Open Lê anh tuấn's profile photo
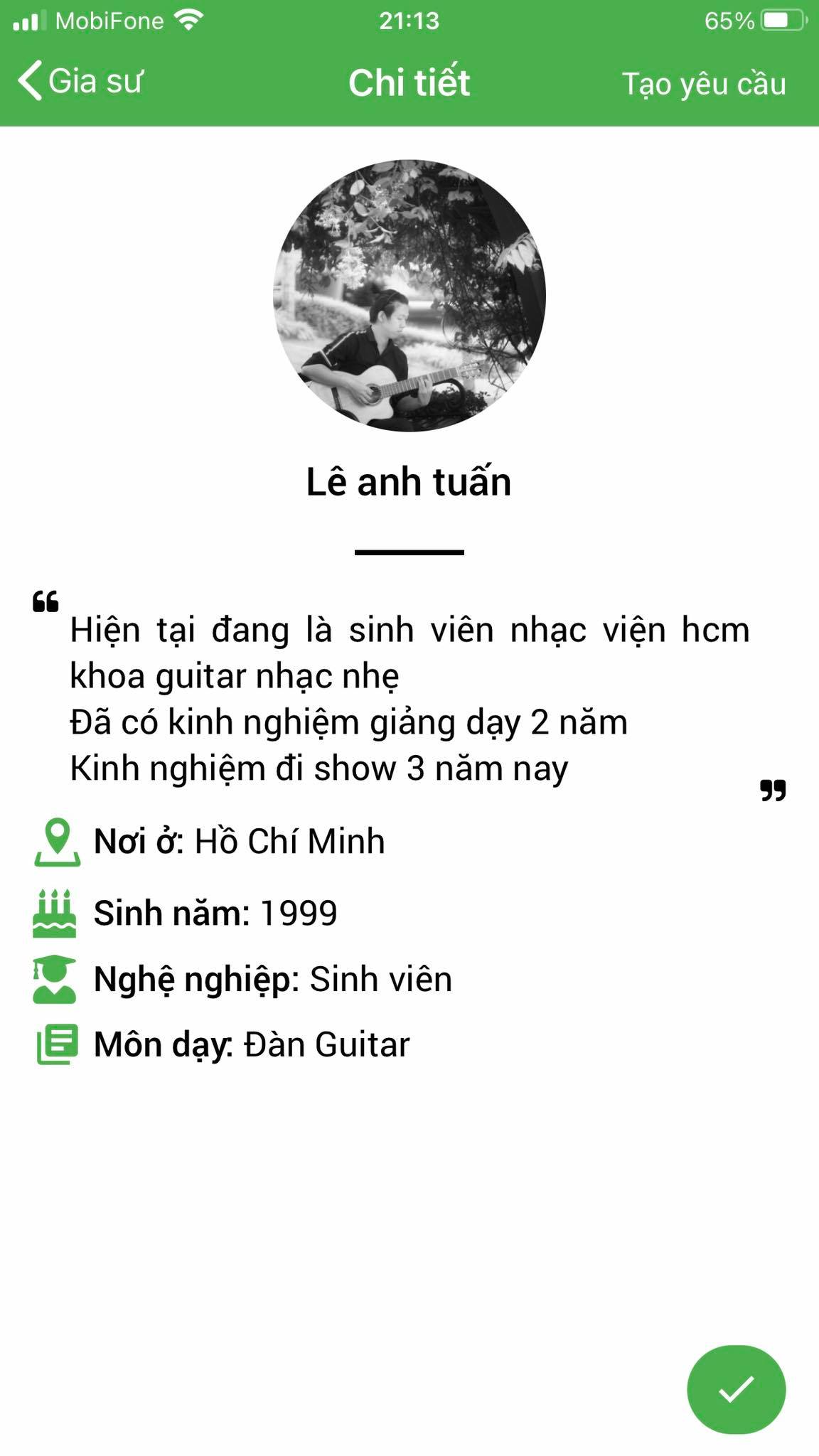819x1456 pixels. coord(409,296)
